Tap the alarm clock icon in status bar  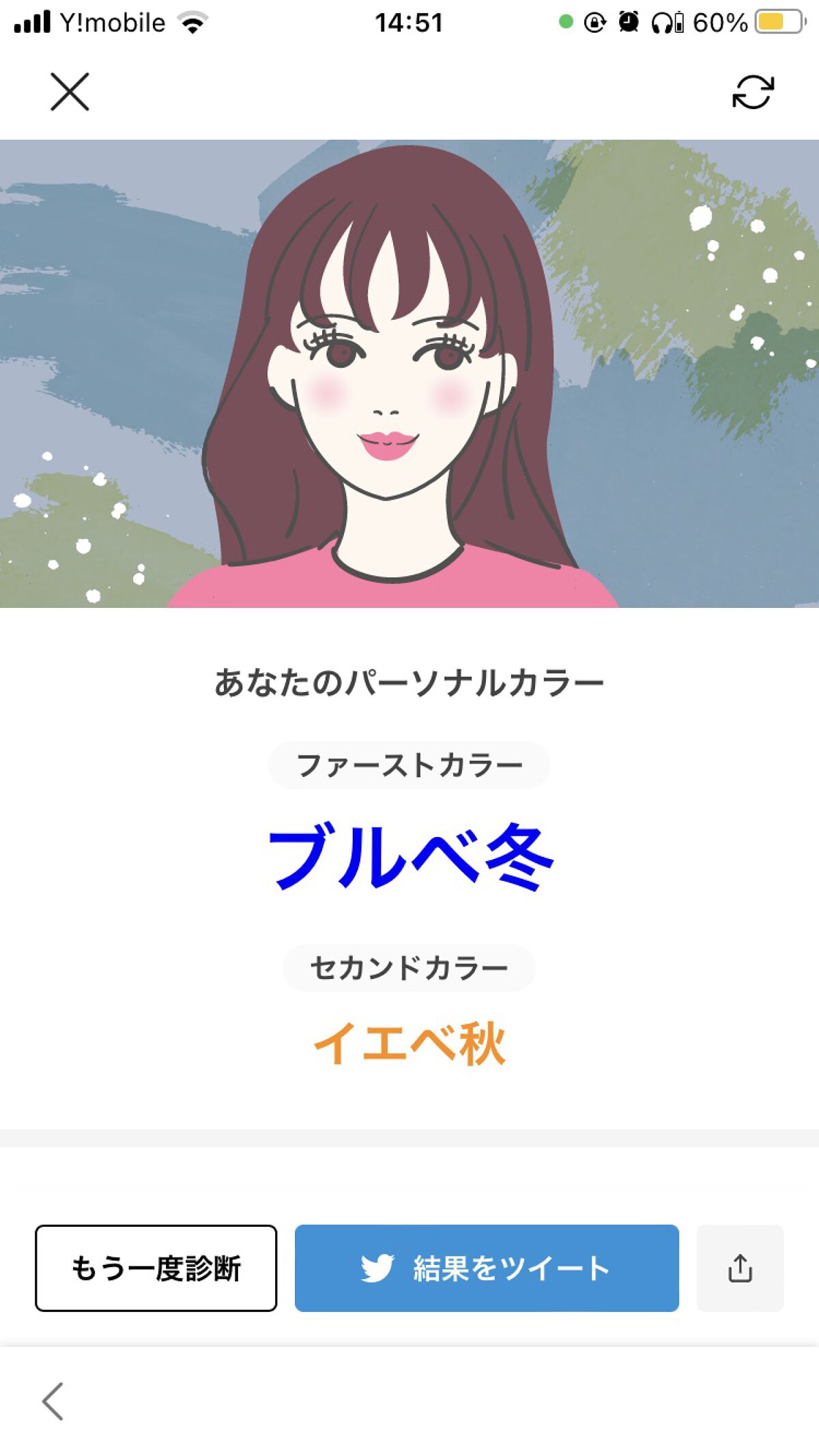(629, 21)
